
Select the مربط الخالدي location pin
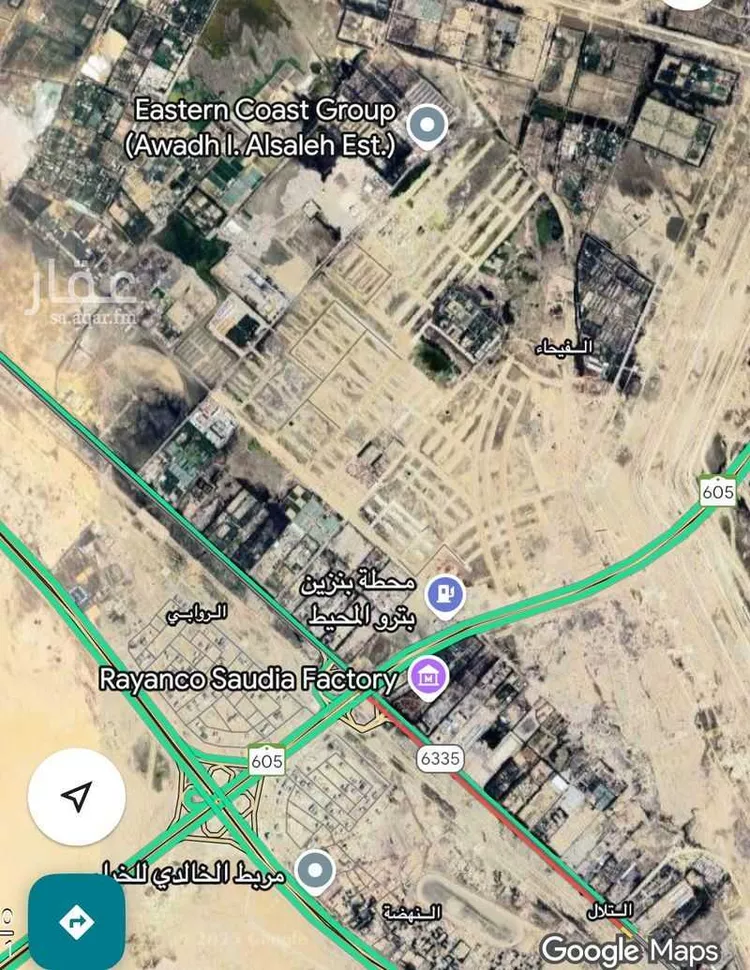coord(317,872)
